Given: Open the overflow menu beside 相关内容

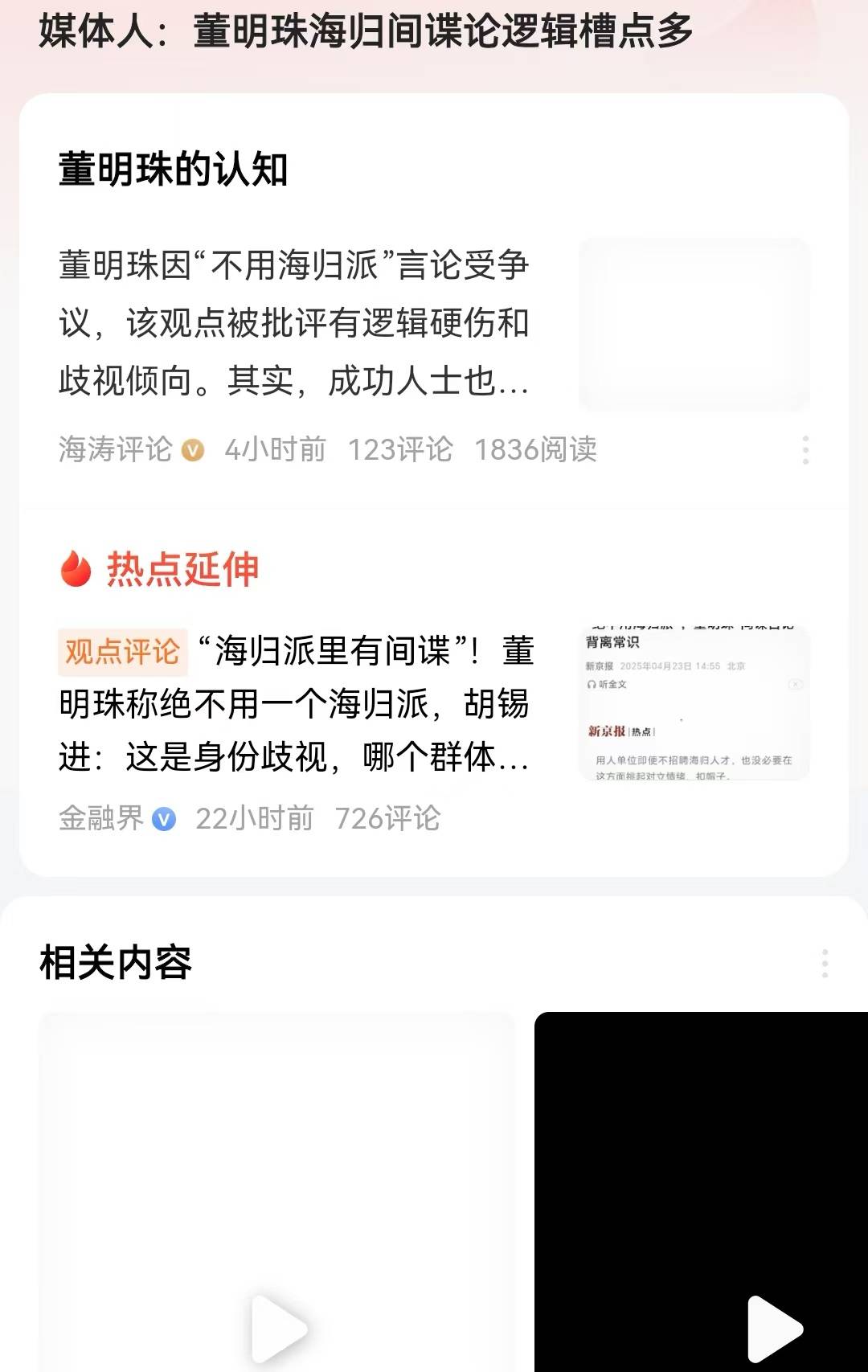Looking at the screenshot, I should point(825,963).
